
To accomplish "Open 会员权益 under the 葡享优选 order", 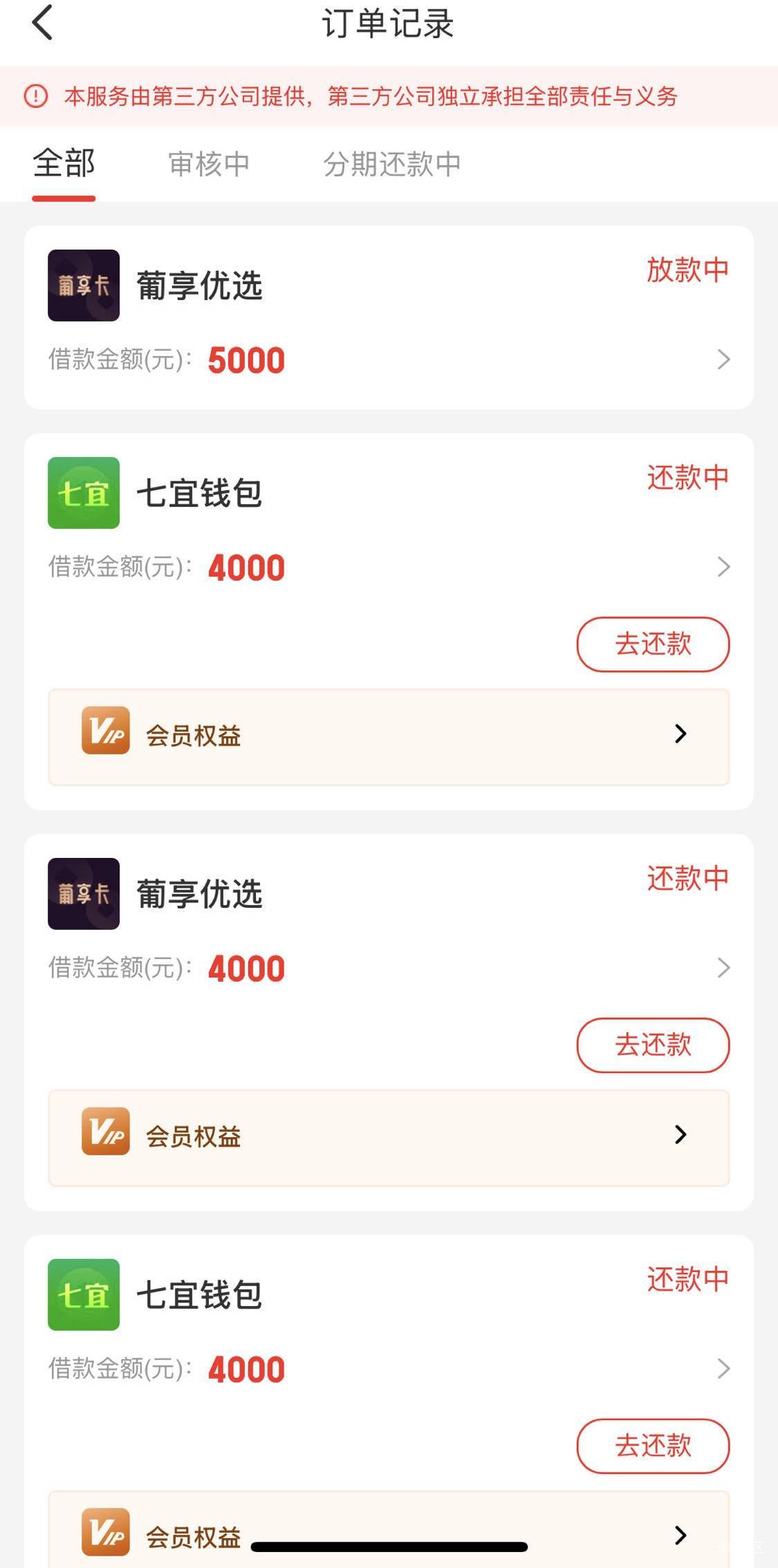I will click(389, 1137).
